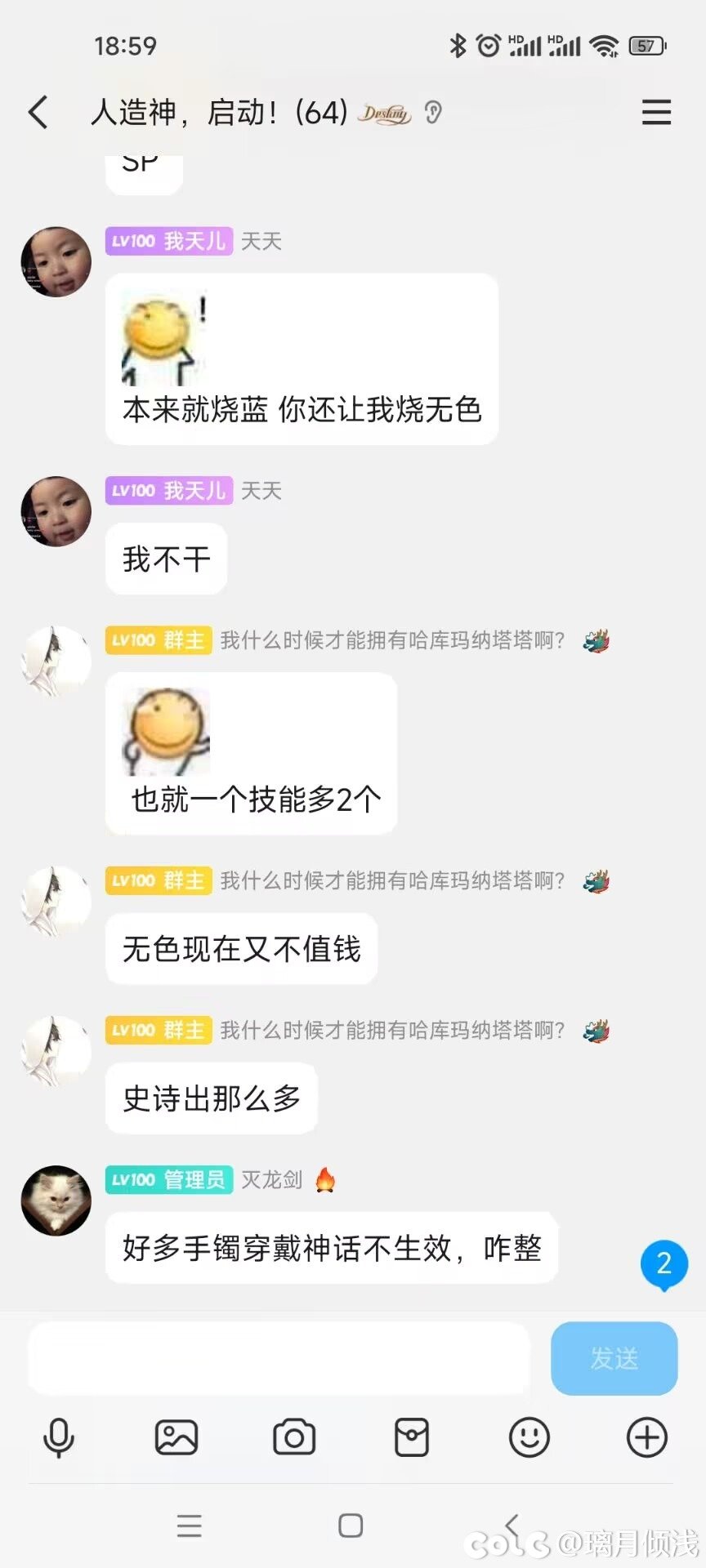
Task: Open the camera to take a photo
Action: point(294,1437)
